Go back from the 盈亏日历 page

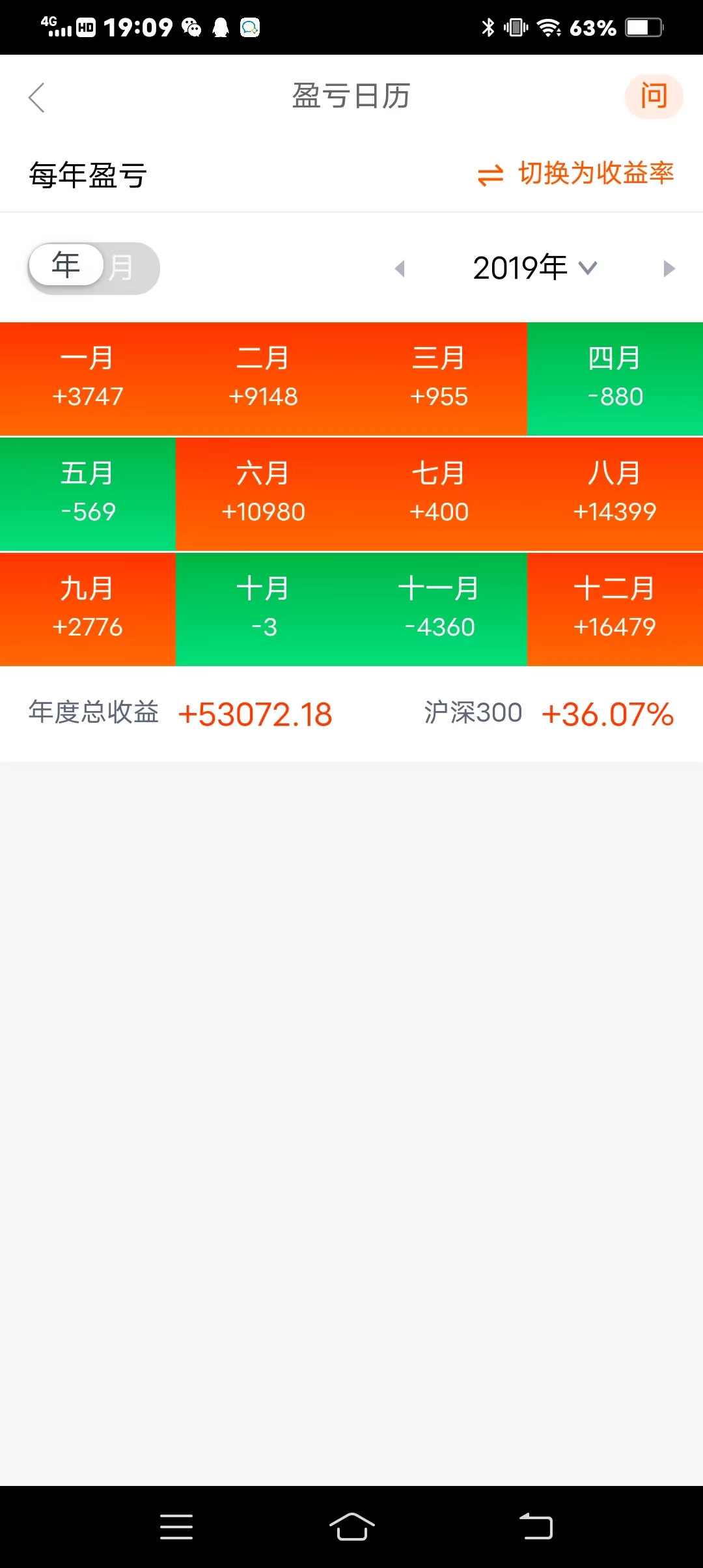pos(37,98)
